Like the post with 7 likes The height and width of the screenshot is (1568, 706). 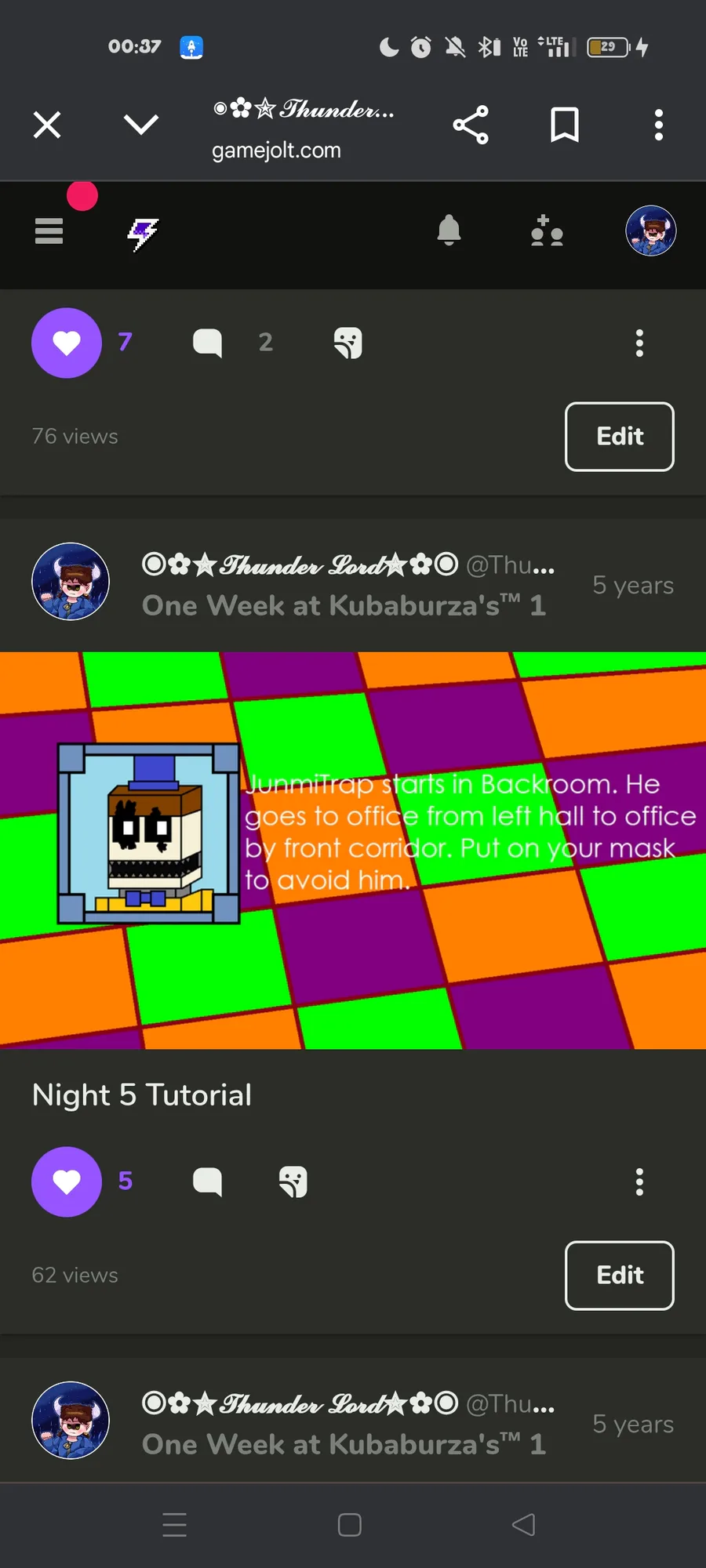click(x=67, y=343)
